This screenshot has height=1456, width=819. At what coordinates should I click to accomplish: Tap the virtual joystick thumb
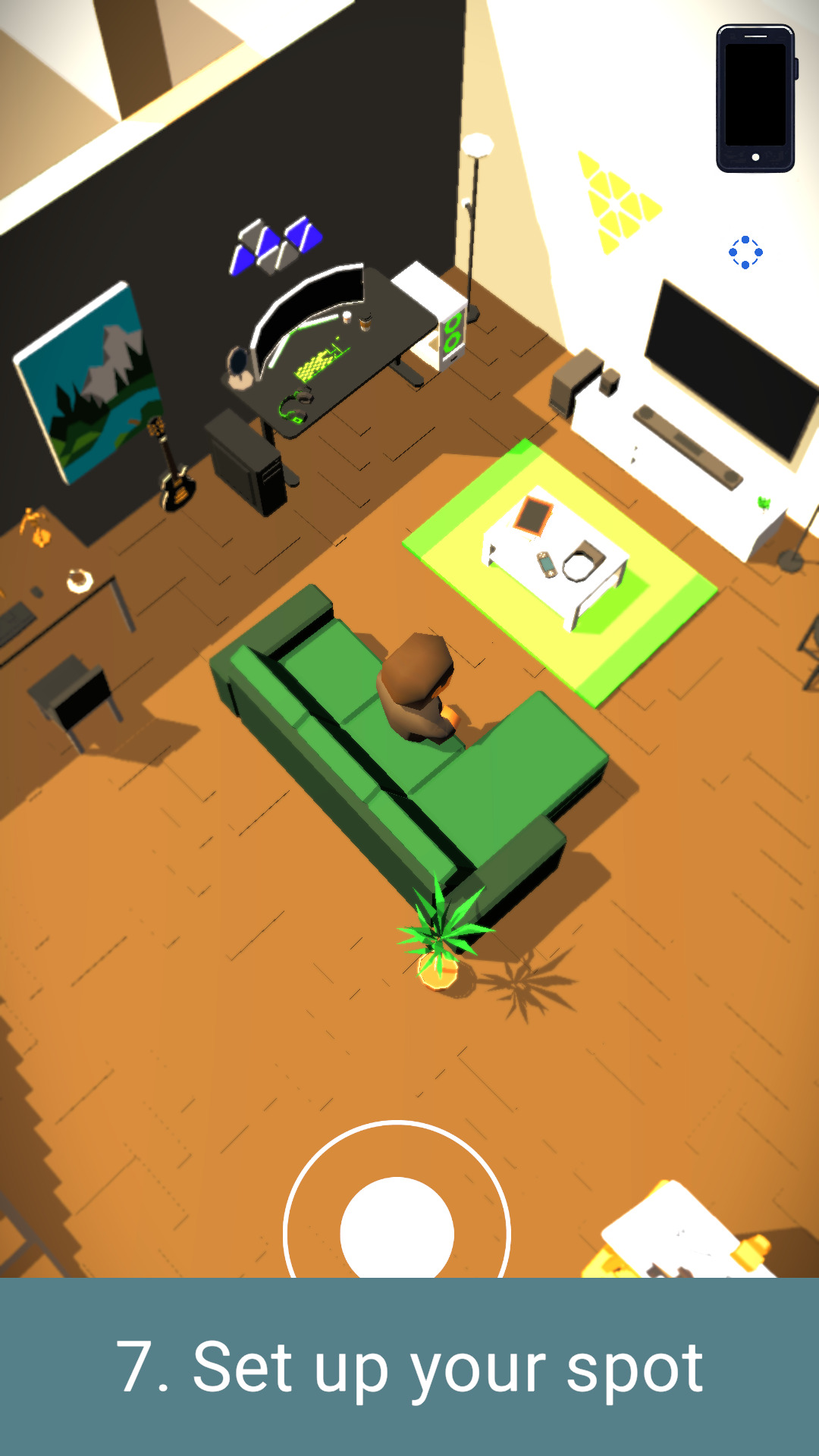click(397, 1227)
